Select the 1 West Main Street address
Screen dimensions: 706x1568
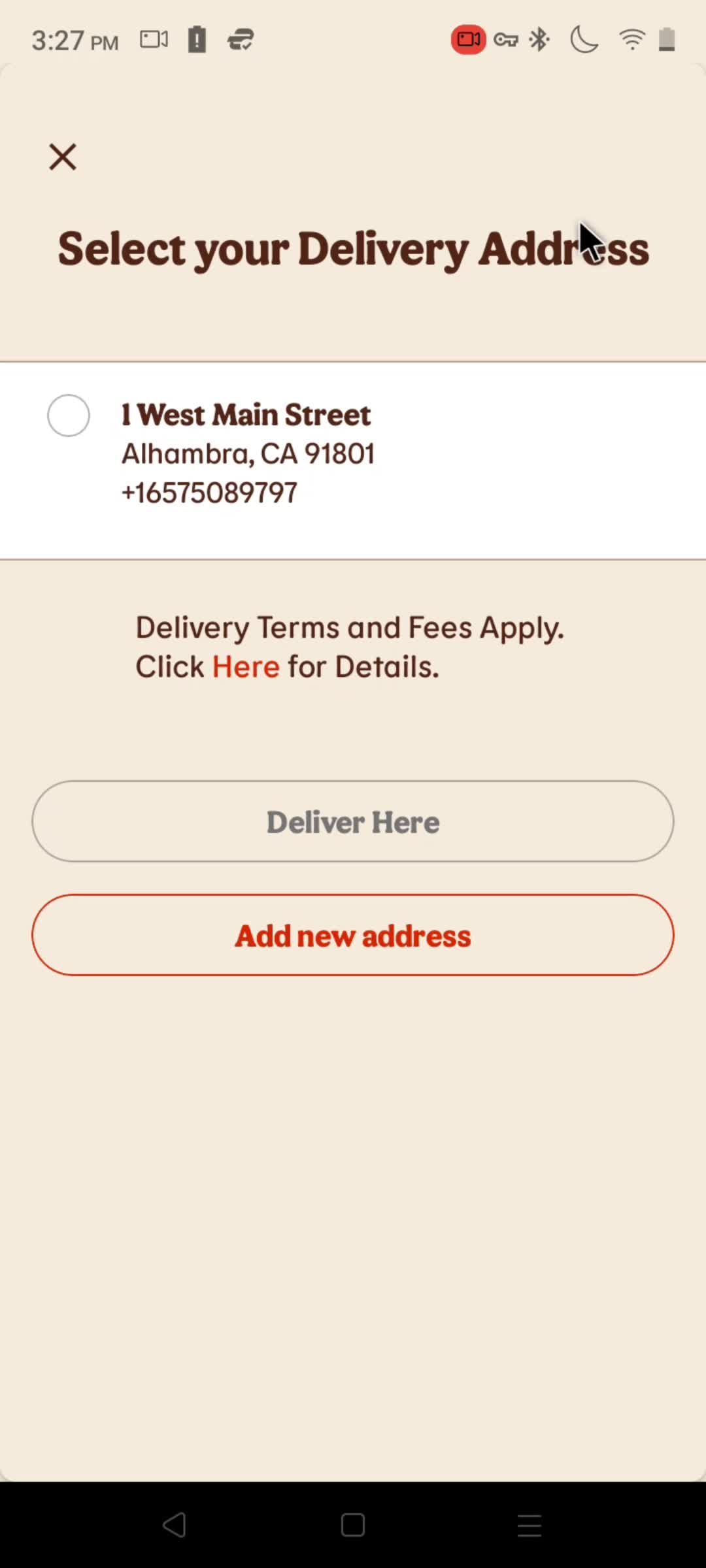click(x=246, y=414)
